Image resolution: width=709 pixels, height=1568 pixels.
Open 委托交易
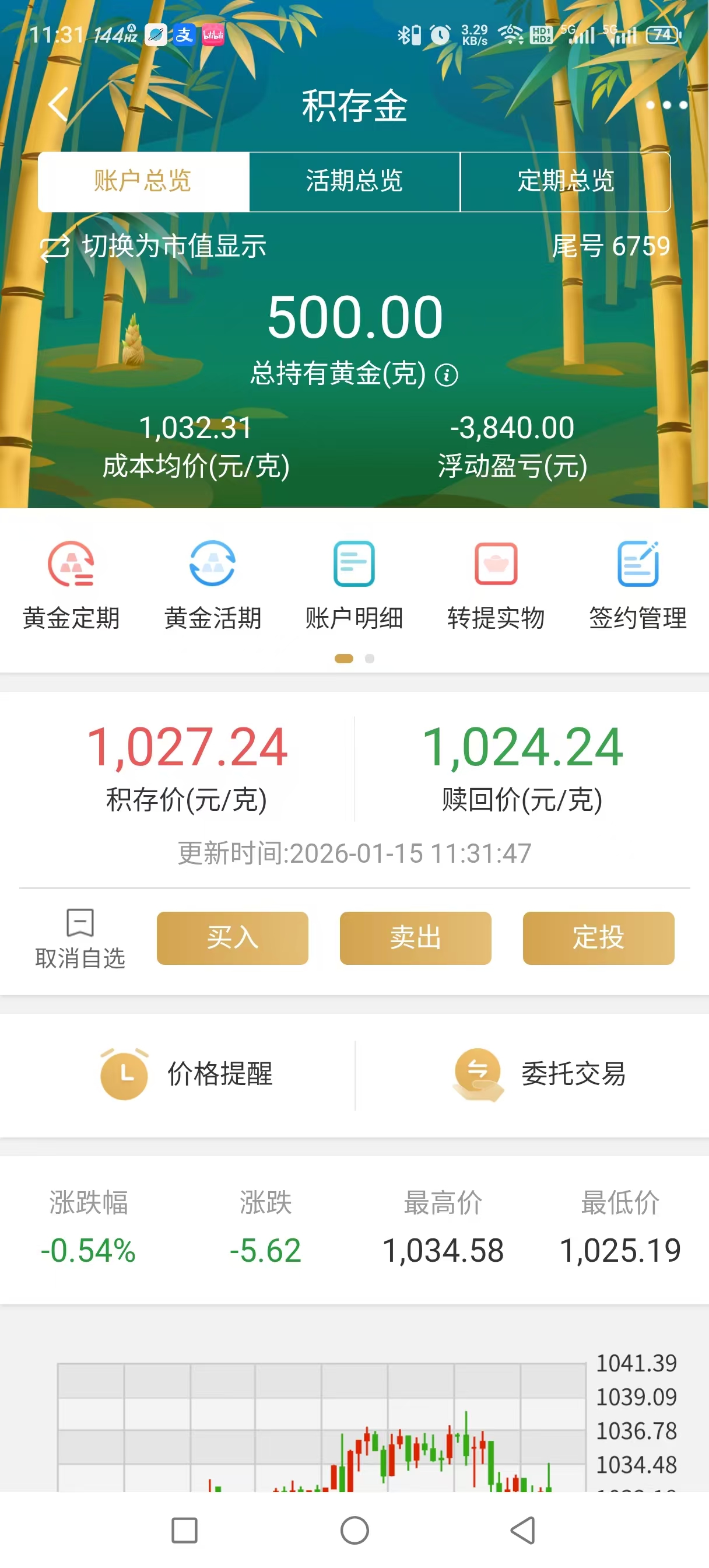click(539, 1074)
